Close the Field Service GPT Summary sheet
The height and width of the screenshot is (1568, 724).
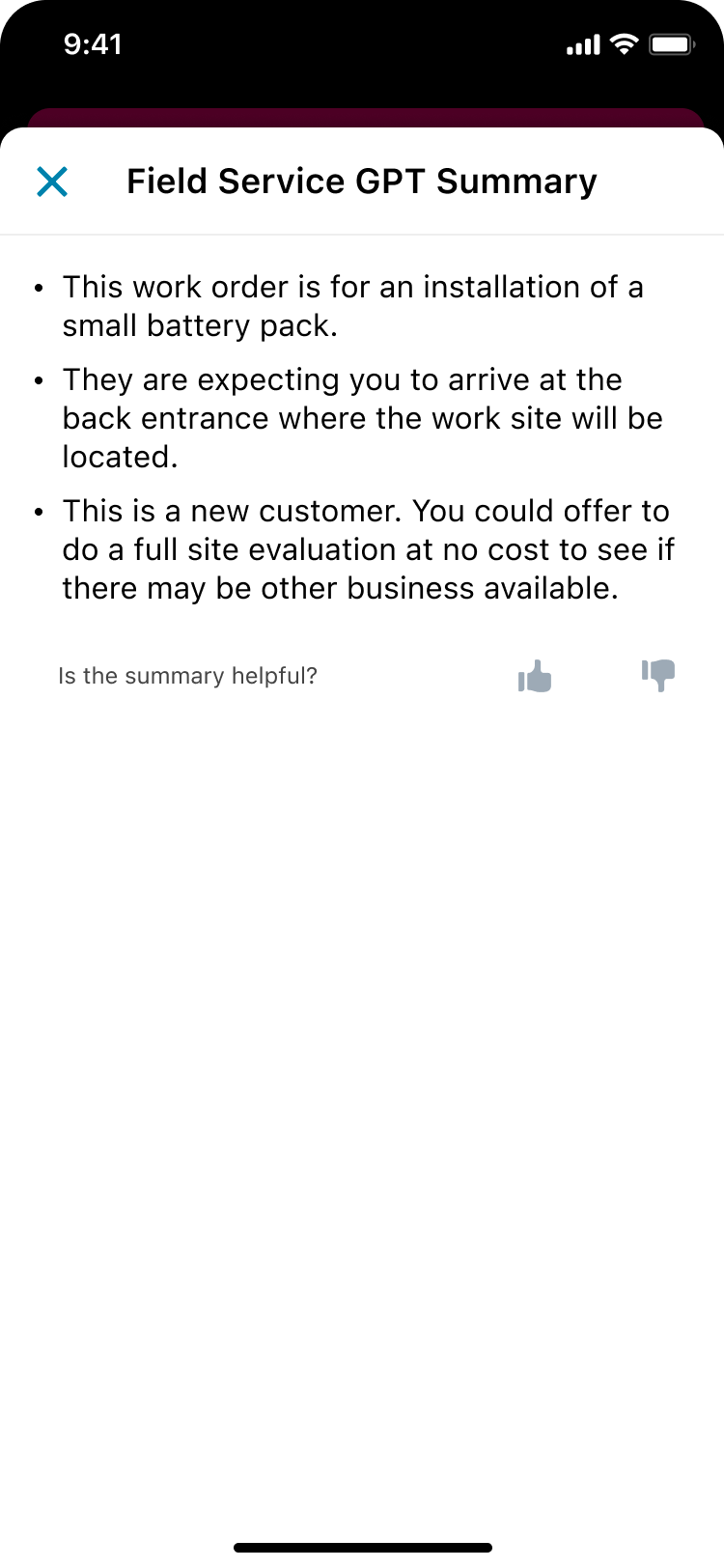click(52, 182)
